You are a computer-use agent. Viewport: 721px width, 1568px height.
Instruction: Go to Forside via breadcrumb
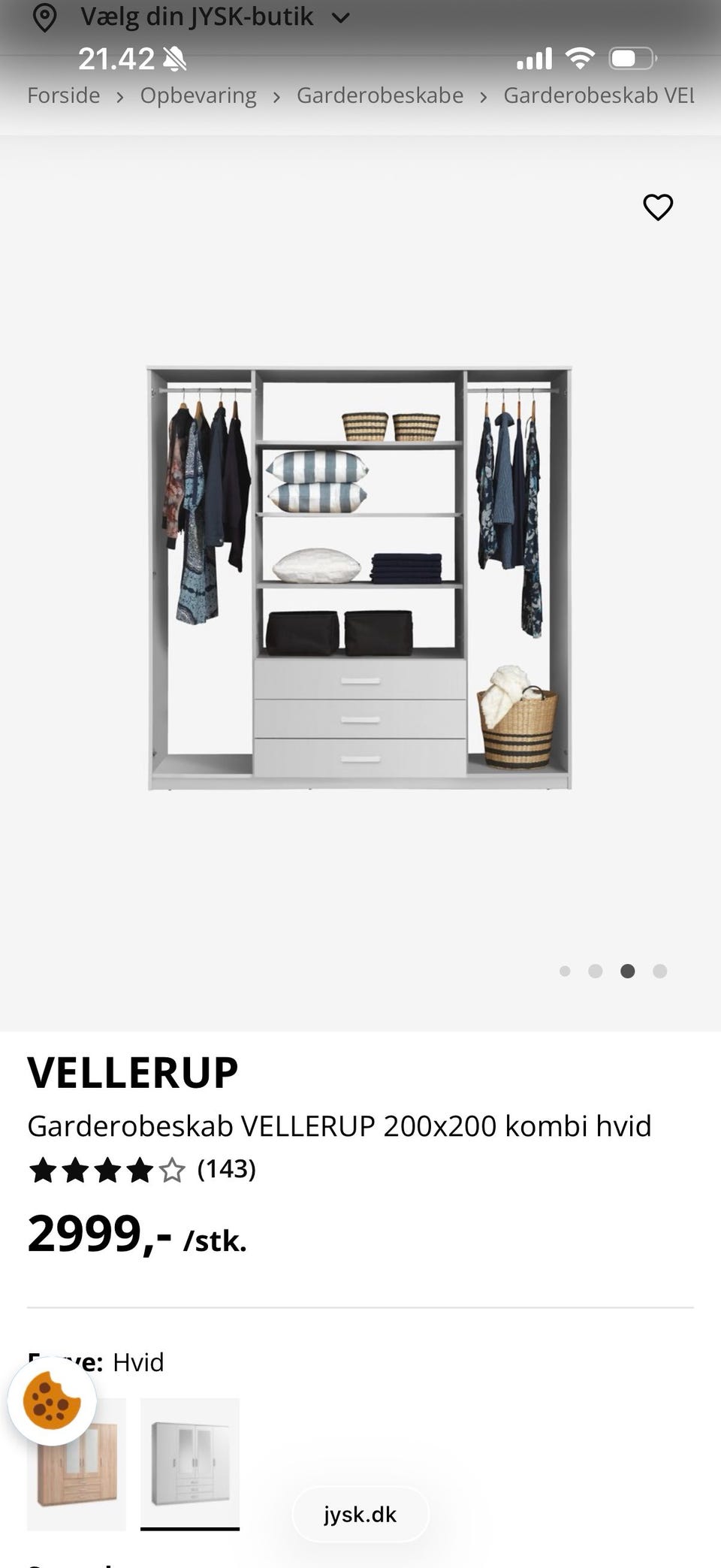63,95
